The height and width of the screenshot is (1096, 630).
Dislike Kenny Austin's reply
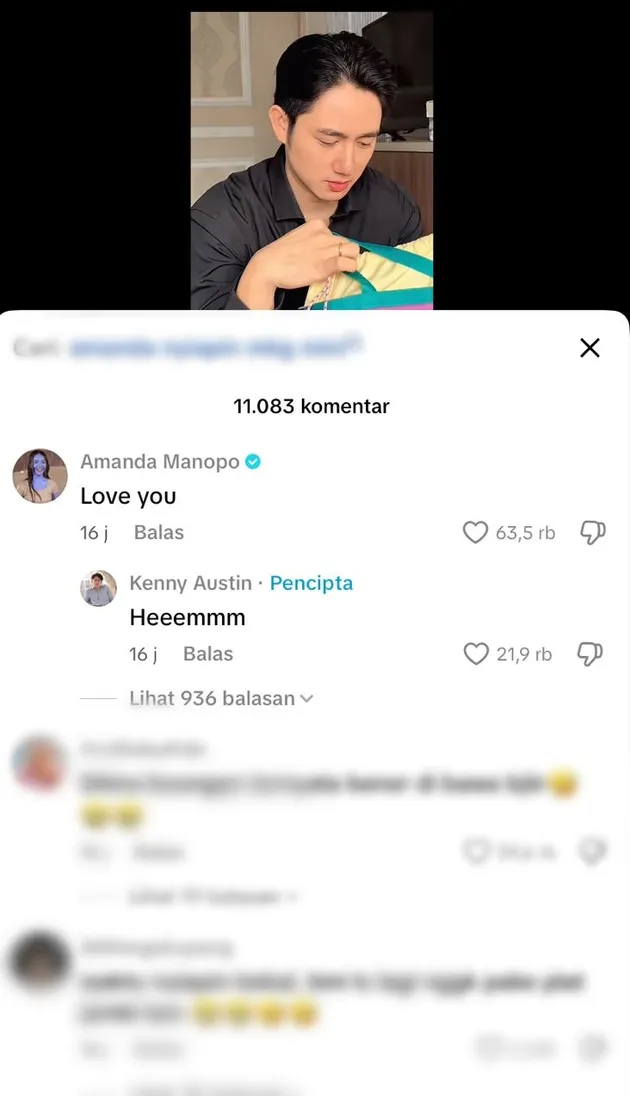click(590, 654)
